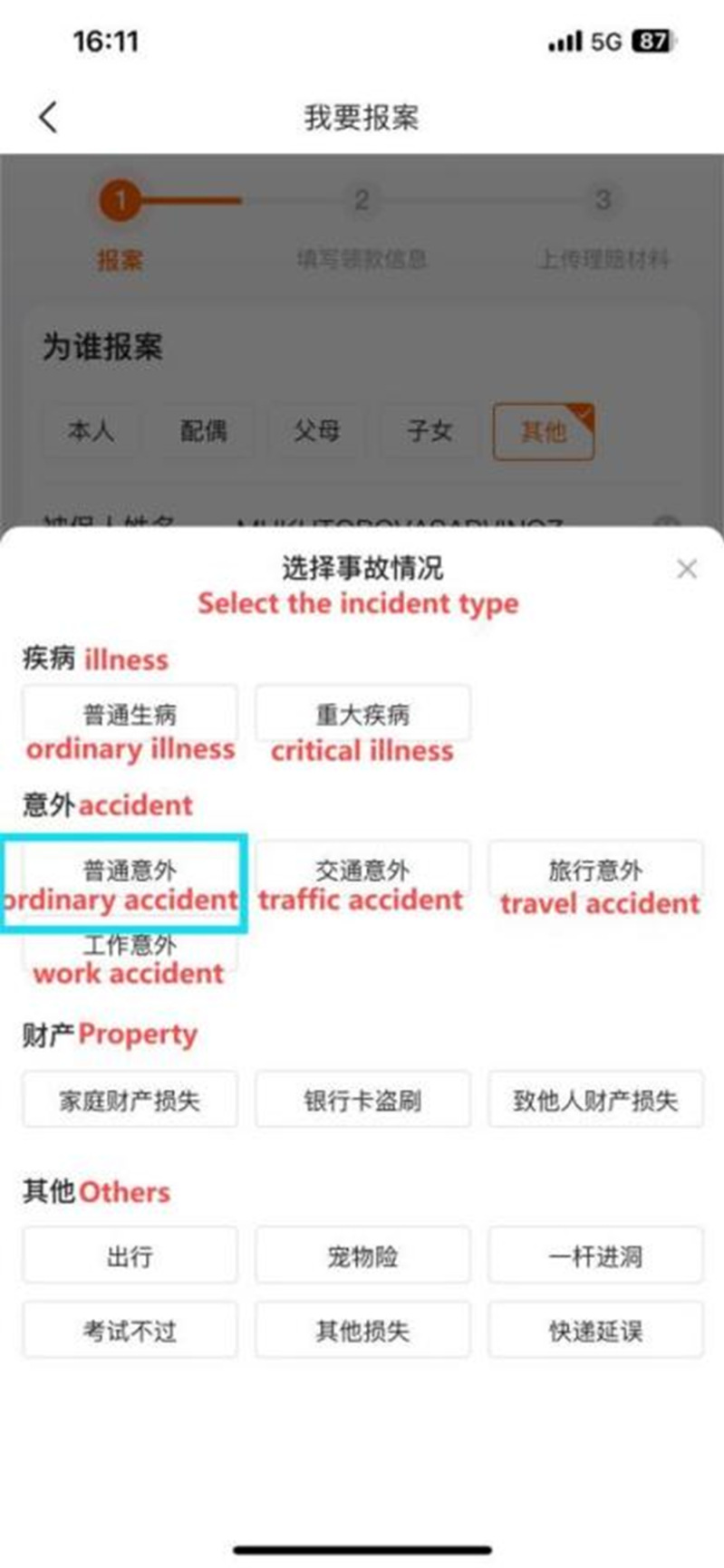Screen dimensions: 724x1568
Task: Select 普通生病 ordinary illness
Action: click(130, 715)
